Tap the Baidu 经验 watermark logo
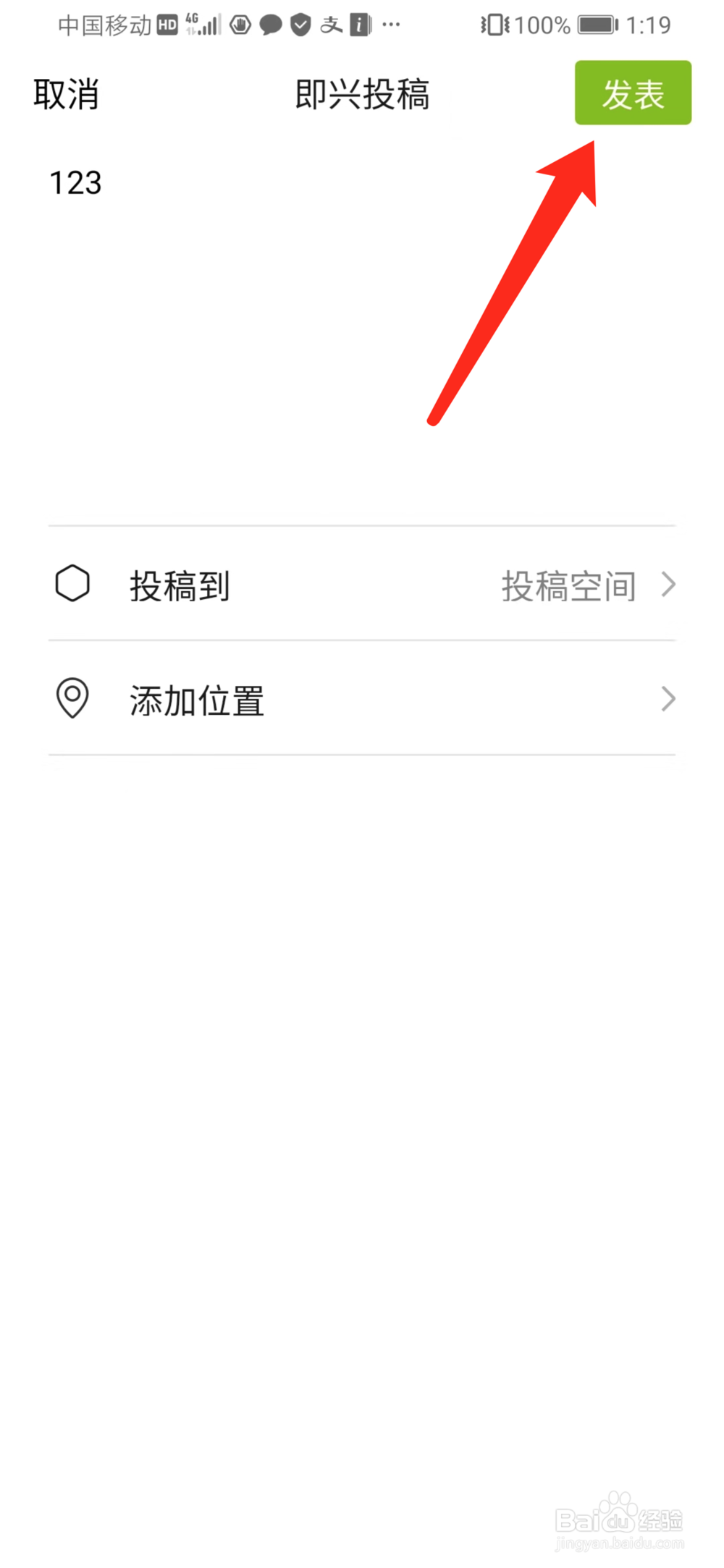 coord(619,1520)
